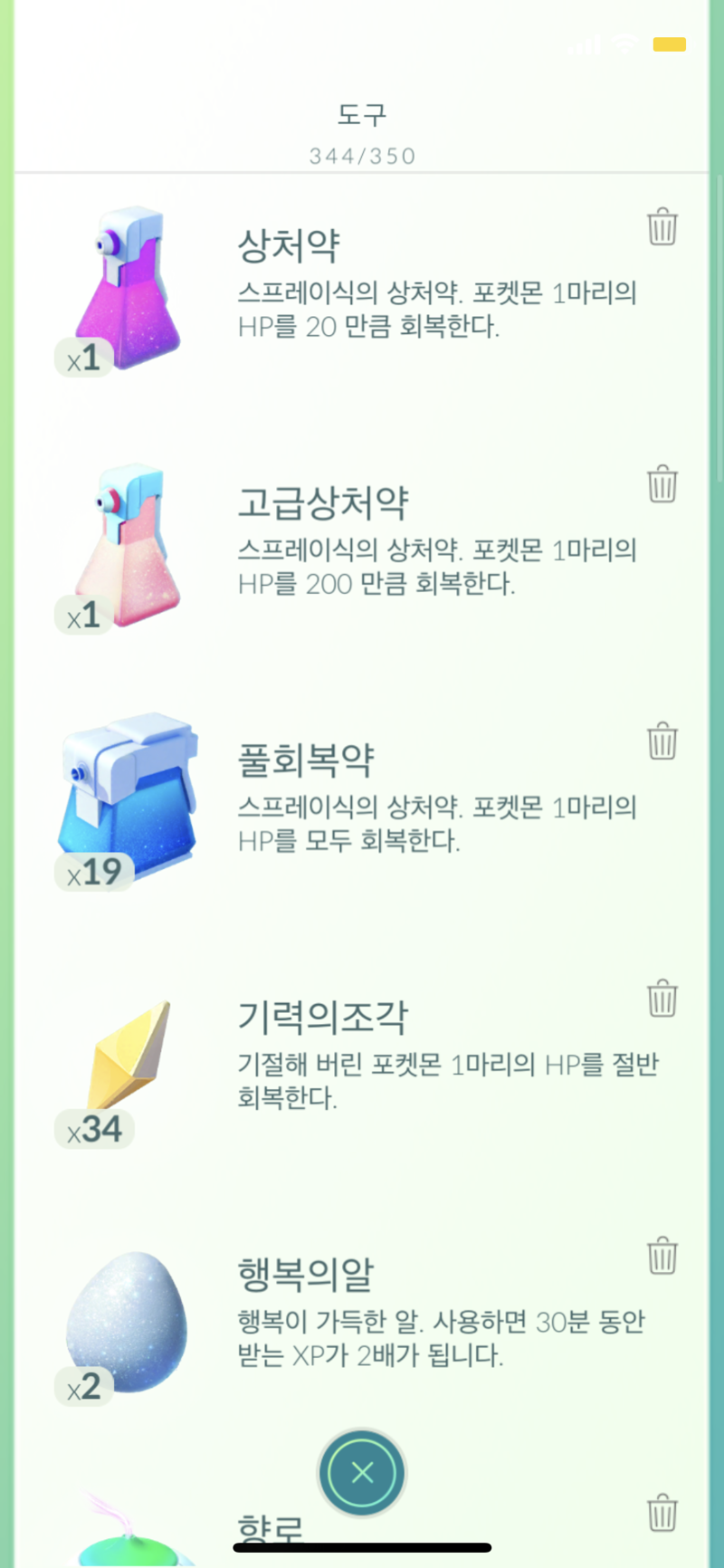Viewport: 724px width, 1568px height.
Task: Activate the 행복의알 lucky egg
Action: coord(127,1322)
